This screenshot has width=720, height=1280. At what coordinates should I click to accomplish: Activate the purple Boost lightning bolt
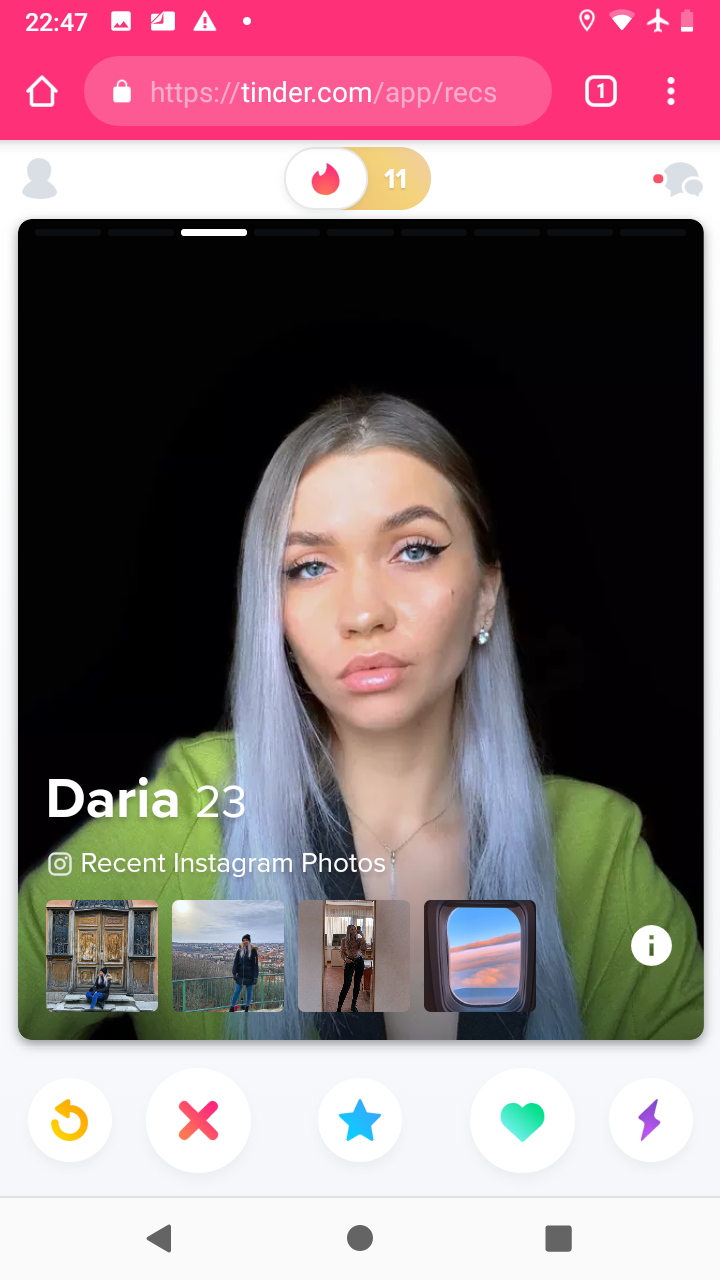[x=650, y=1120]
